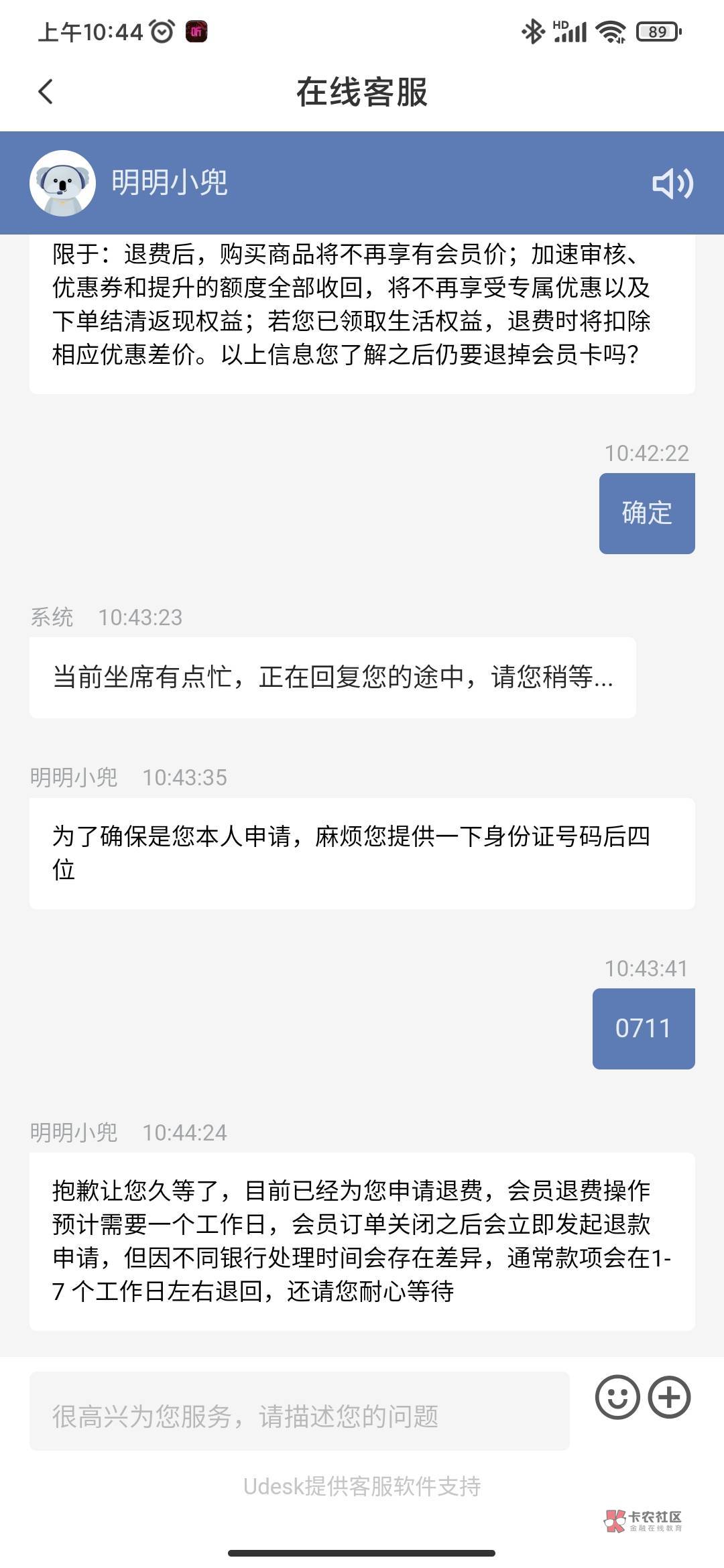Open the emoji picker
The image size is (724, 1568).
617,1398
